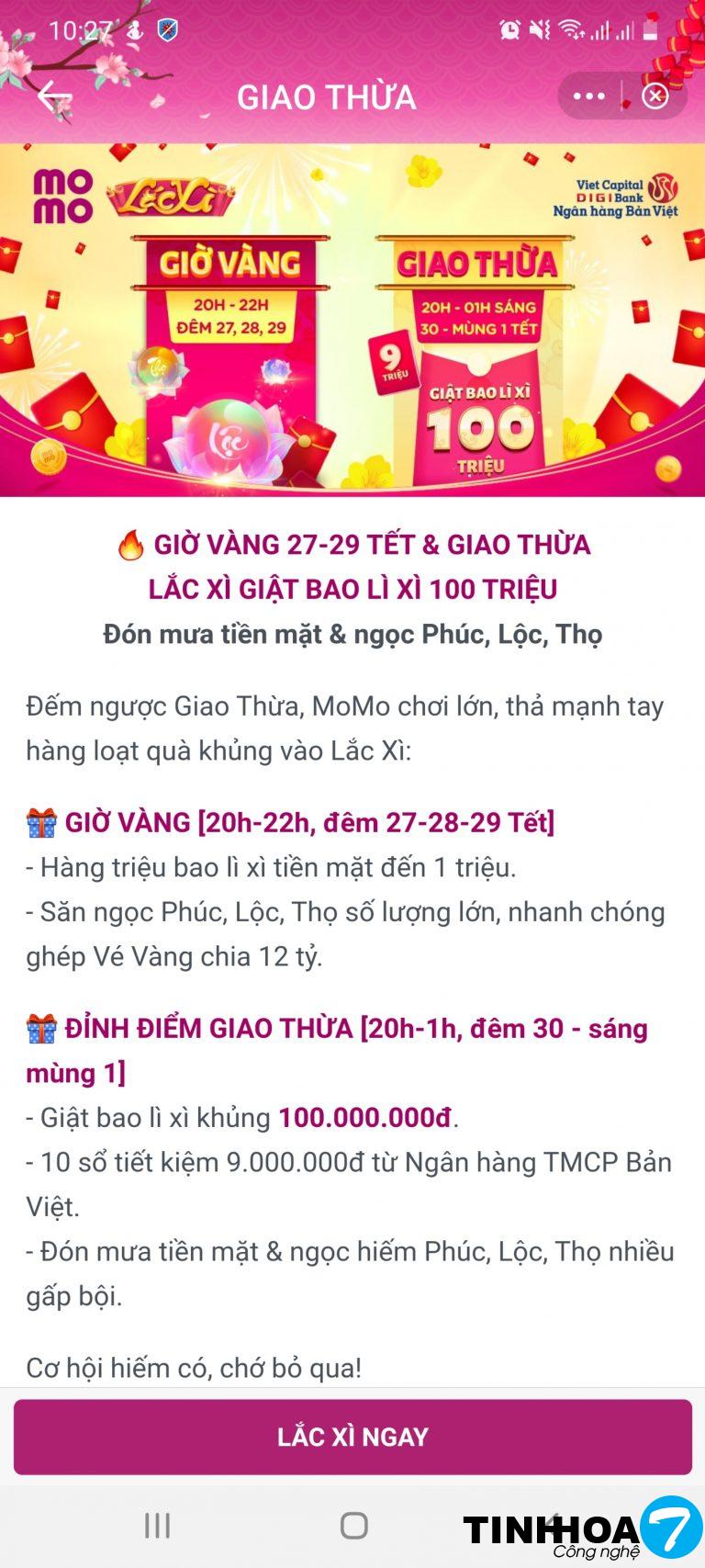Image resolution: width=705 pixels, height=1568 pixels.
Task: Go to the system home screen
Action: point(353,1526)
